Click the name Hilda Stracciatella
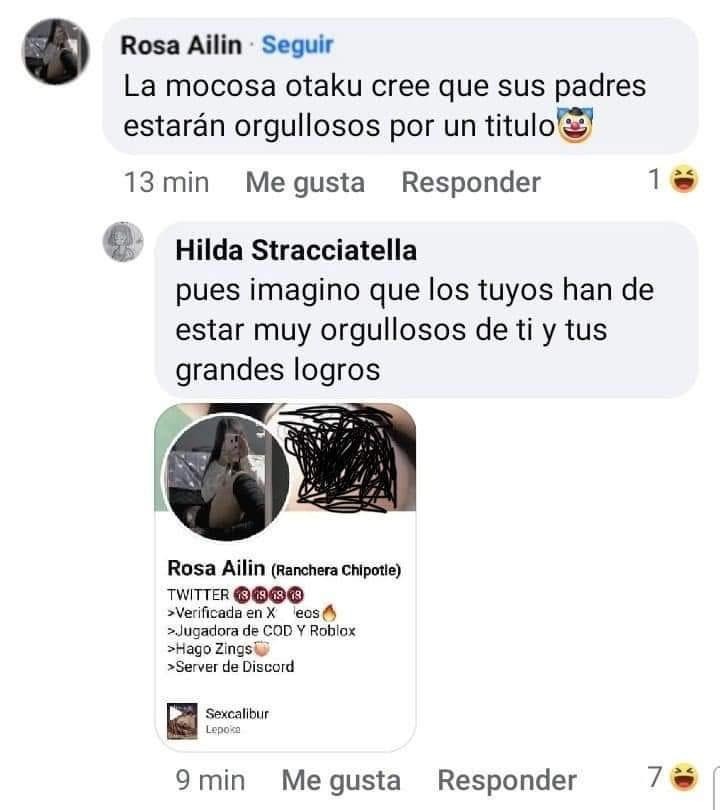This screenshot has width=720, height=810. click(300, 253)
